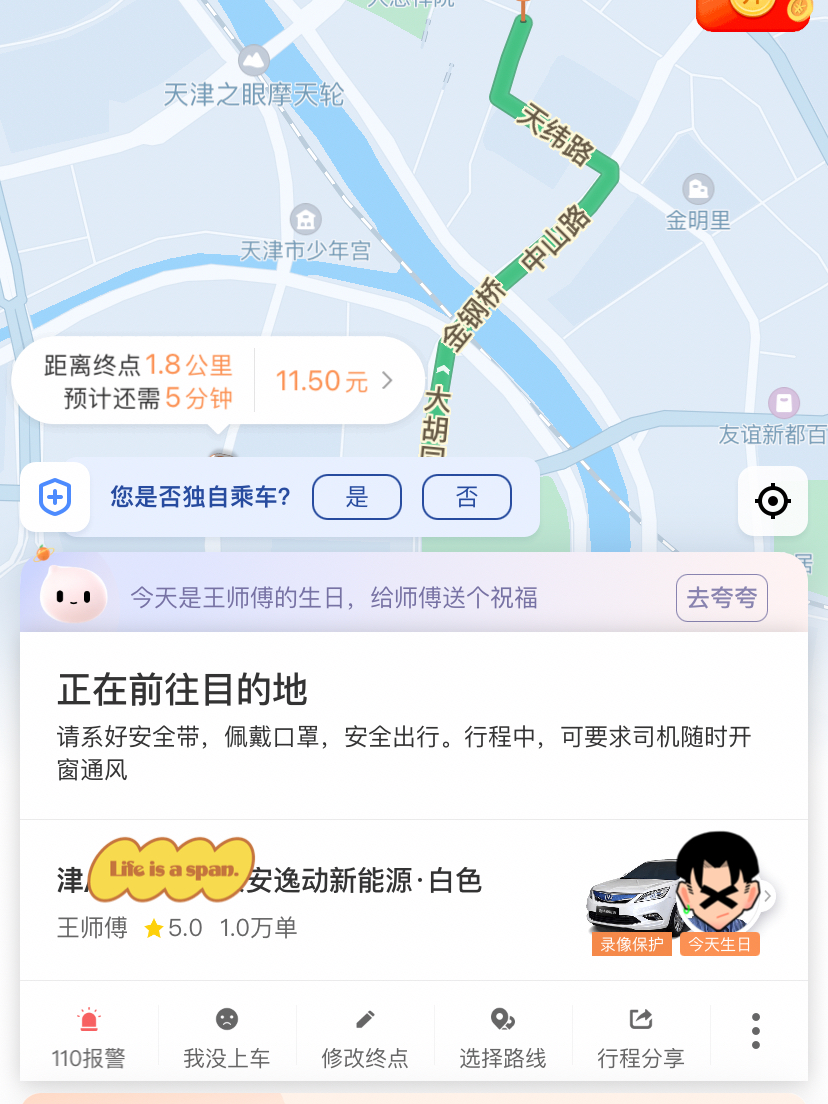Tap 修改终点 to change destination
This screenshot has height=1104, width=828.
pos(365,1038)
